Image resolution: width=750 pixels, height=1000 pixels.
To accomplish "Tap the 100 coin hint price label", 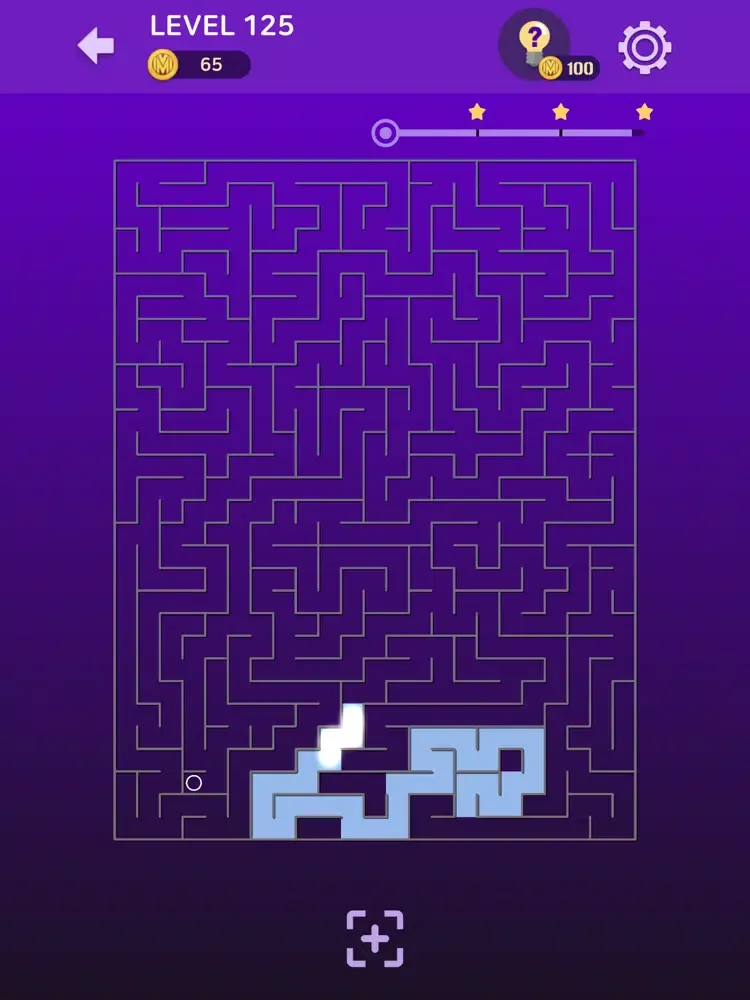I will pyautogui.click(x=580, y=68).
